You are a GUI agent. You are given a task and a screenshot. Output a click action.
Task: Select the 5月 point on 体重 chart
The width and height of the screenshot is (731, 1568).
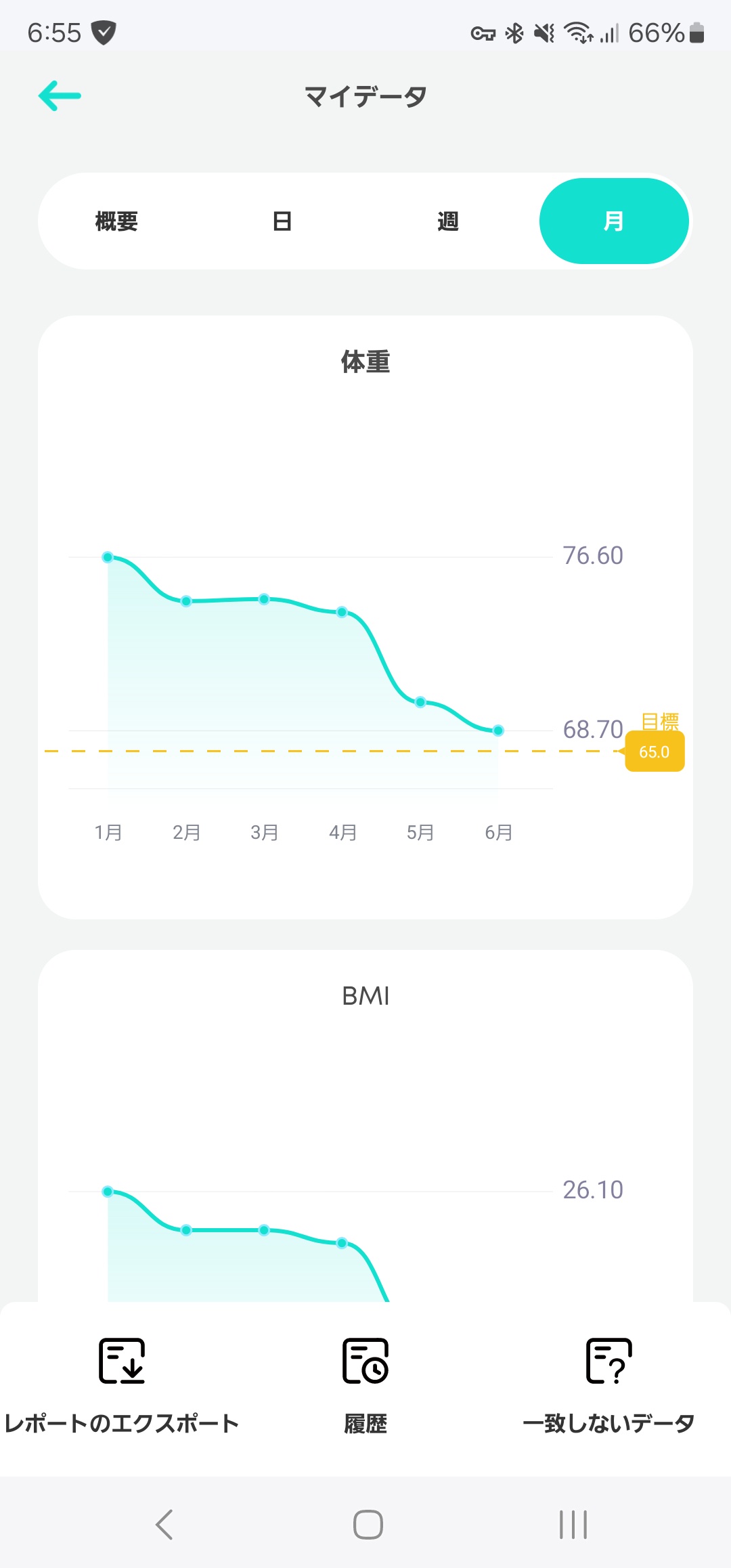click(x=420, y=702)
